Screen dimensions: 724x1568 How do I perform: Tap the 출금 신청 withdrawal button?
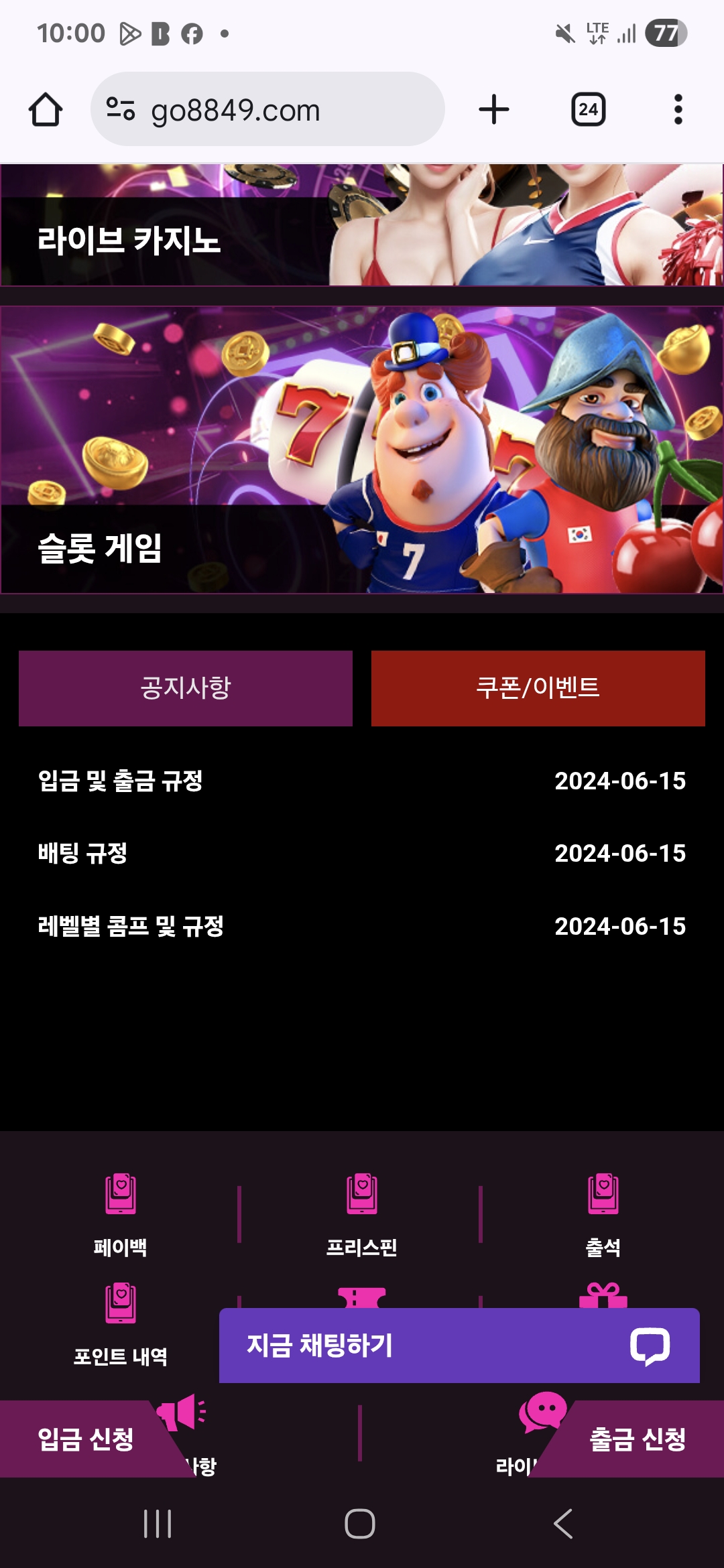637,1439
